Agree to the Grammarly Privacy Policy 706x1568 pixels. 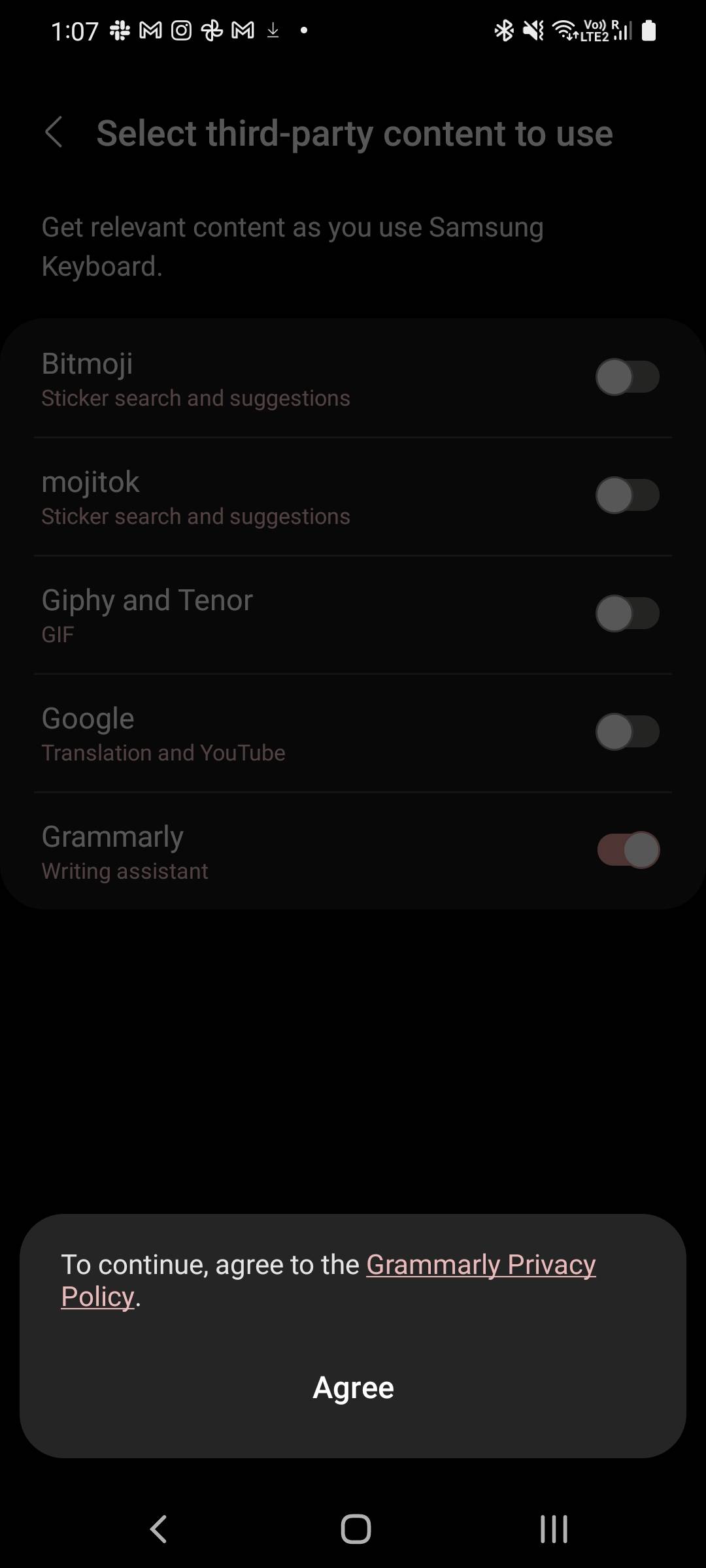coord(353,1388)
